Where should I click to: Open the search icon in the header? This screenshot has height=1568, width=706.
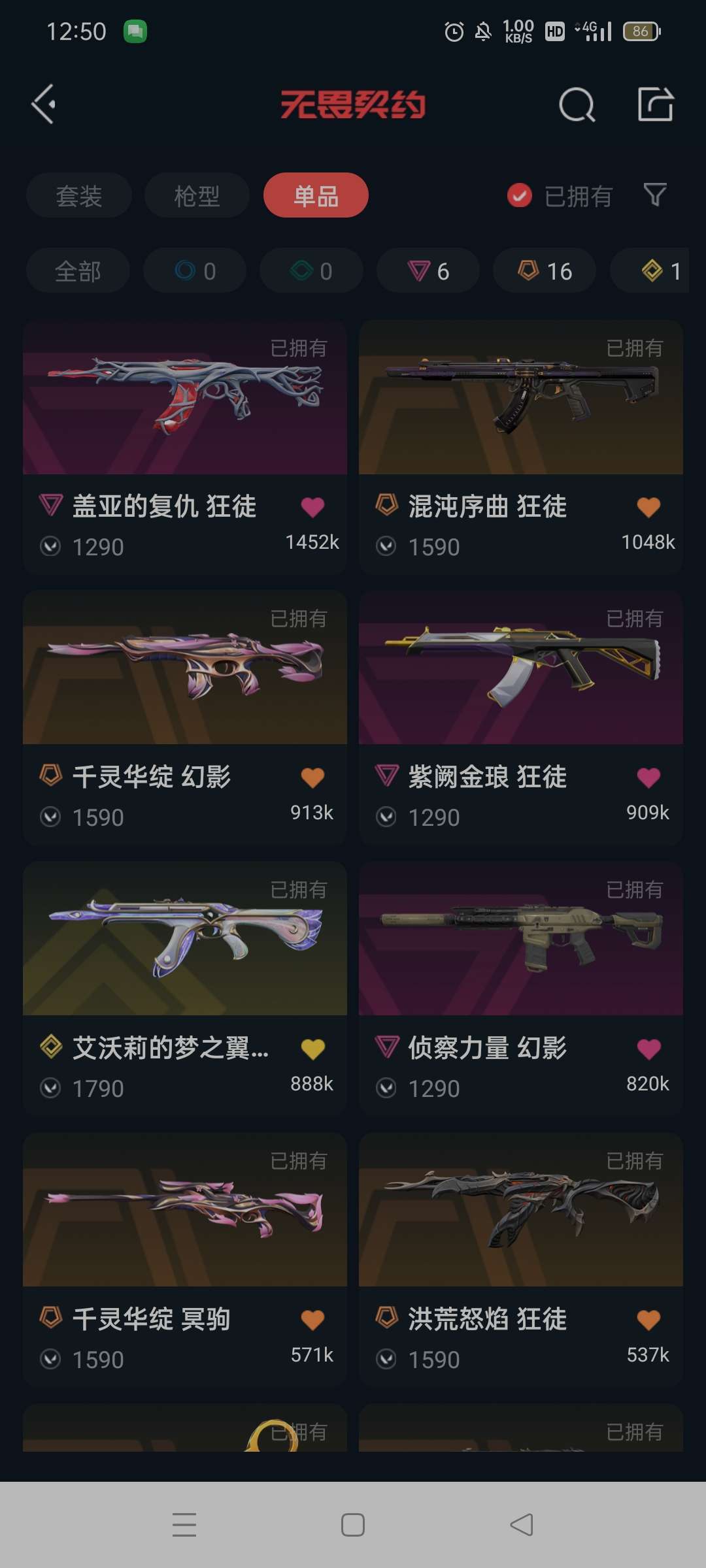pos(577,105)
